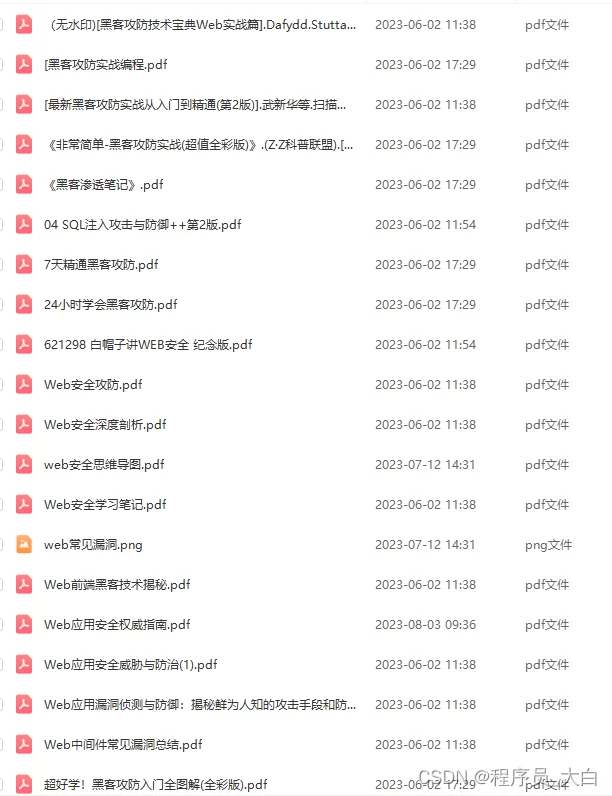
Task: Open web安全思维导图.pdf
Action: (104, 465)
